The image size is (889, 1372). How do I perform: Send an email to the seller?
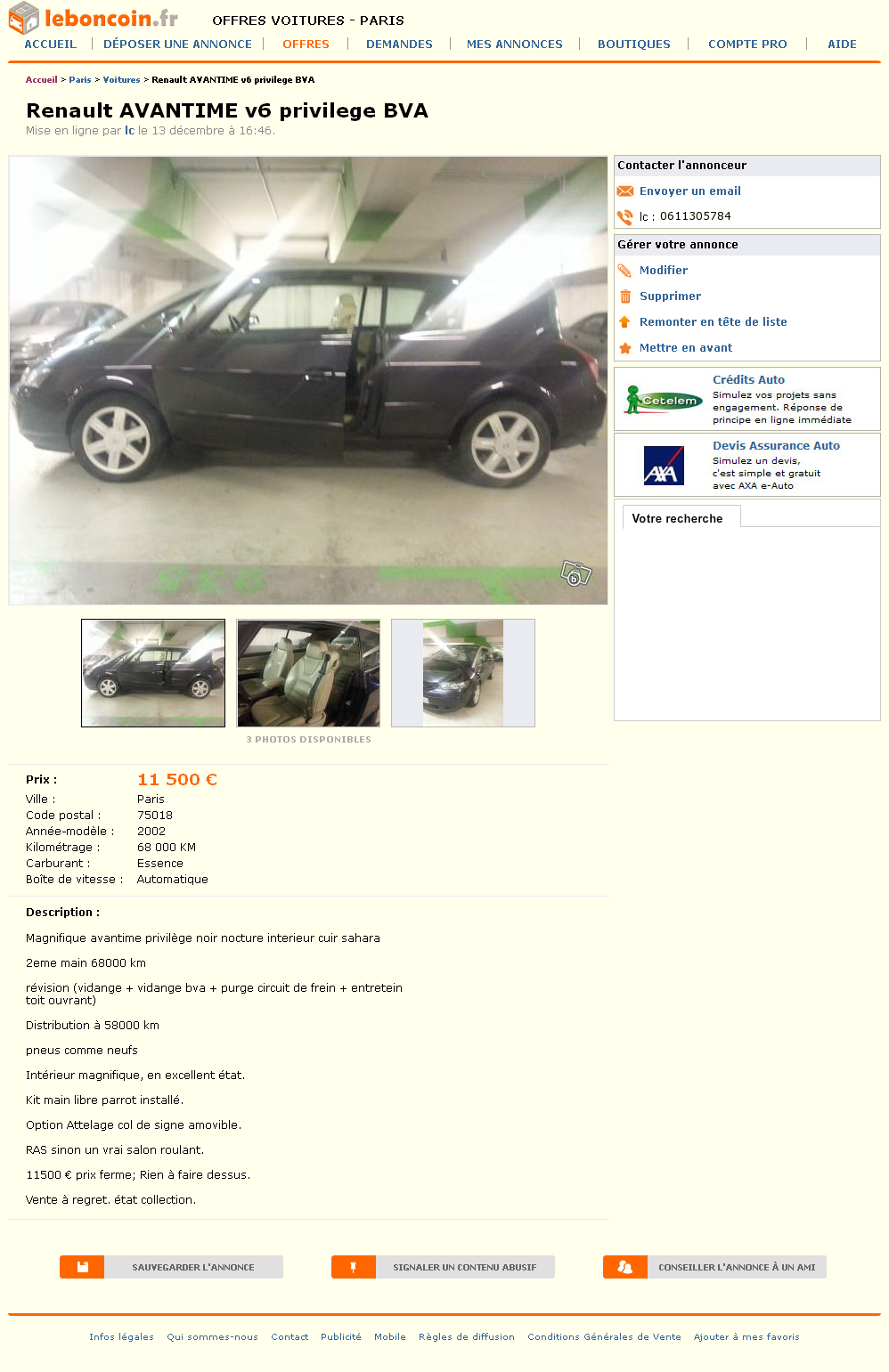pos(689,191)
